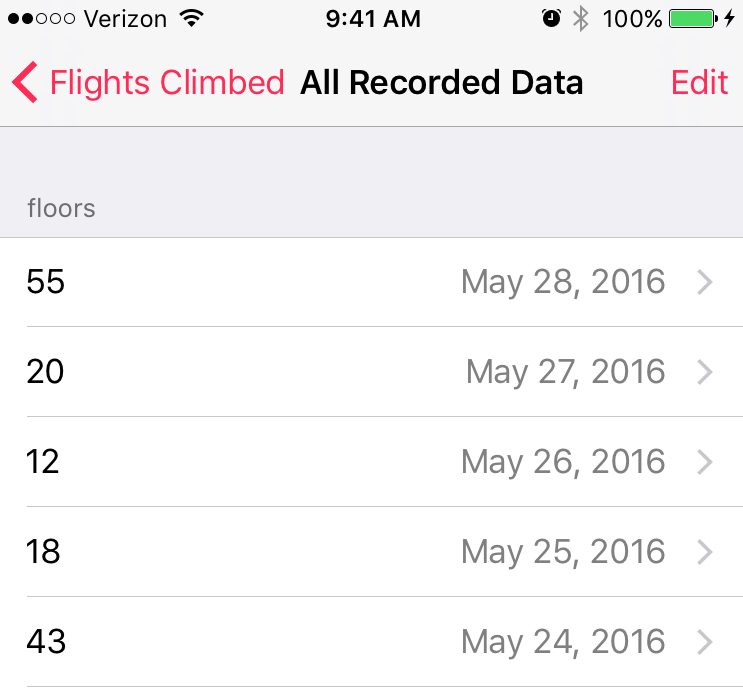This screenshot has width=743, height=691.
Task: View details for May 27, 2016
Action: point(371,372)
